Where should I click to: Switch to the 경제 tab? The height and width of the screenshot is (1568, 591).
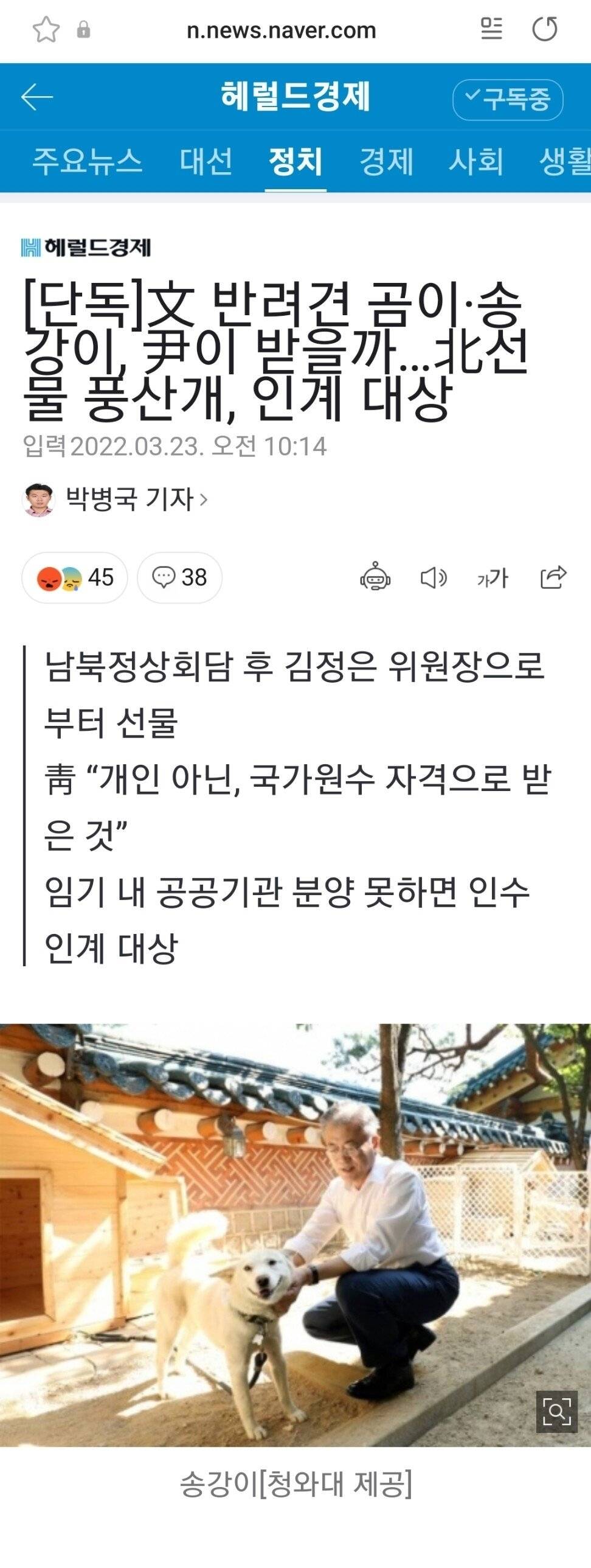pos(386,161)
